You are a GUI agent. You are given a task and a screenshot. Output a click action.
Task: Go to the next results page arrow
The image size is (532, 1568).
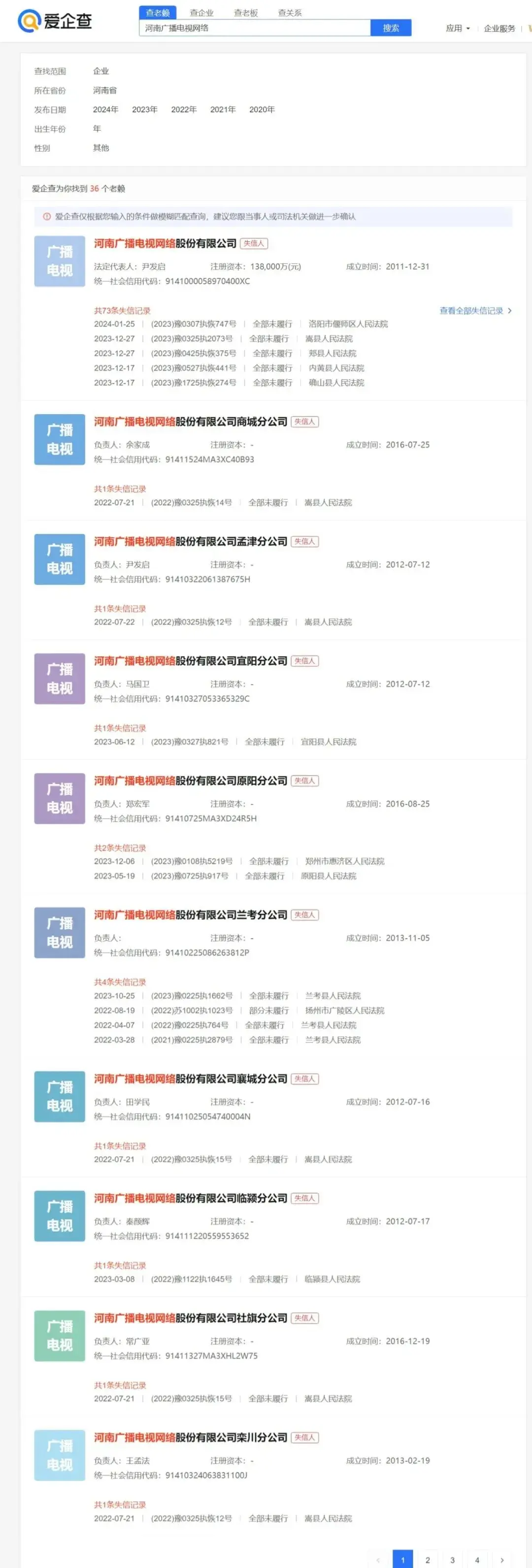tap(501, 1560)
